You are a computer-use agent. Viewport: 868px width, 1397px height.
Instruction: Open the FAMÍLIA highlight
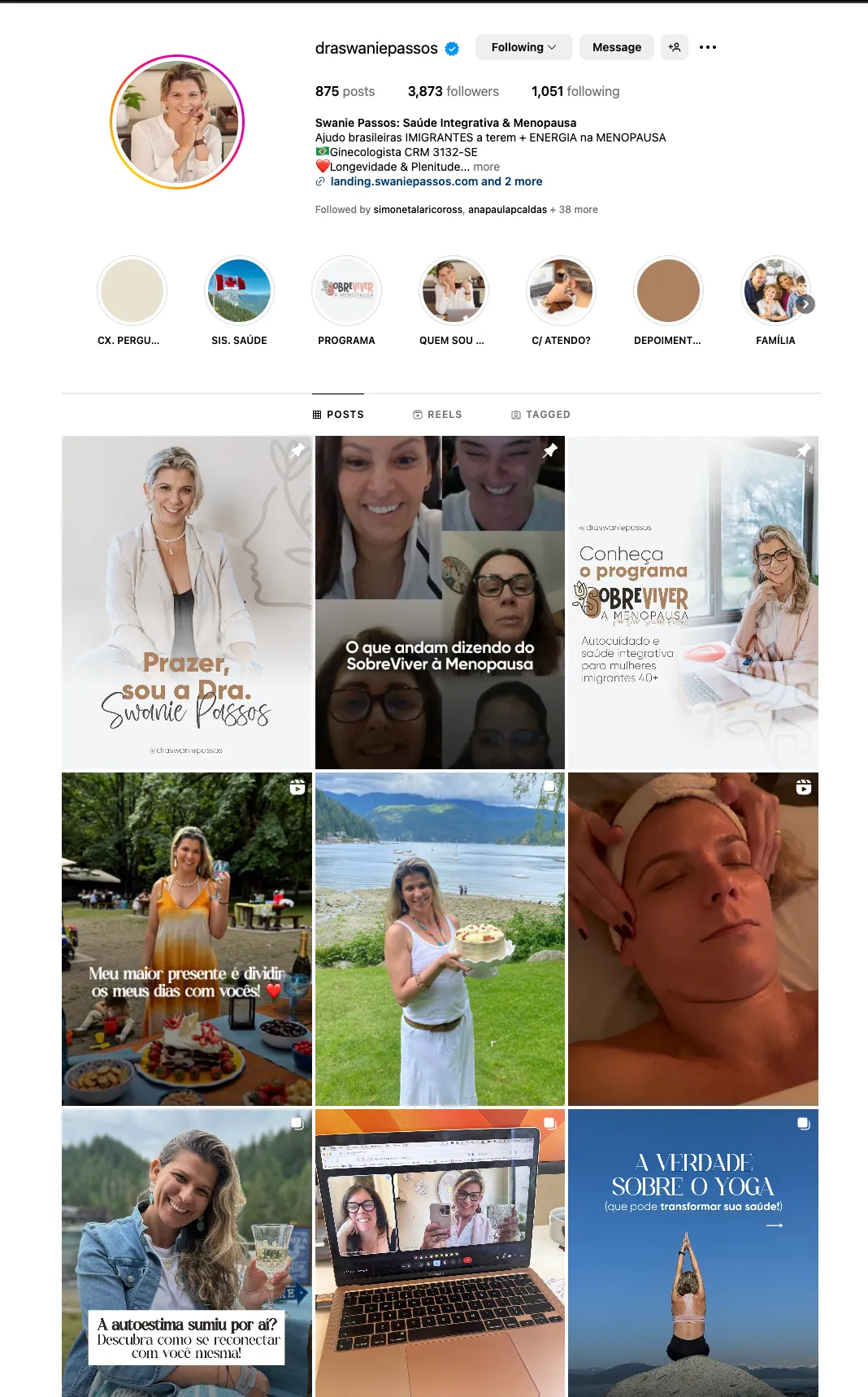tap(775, 291)
